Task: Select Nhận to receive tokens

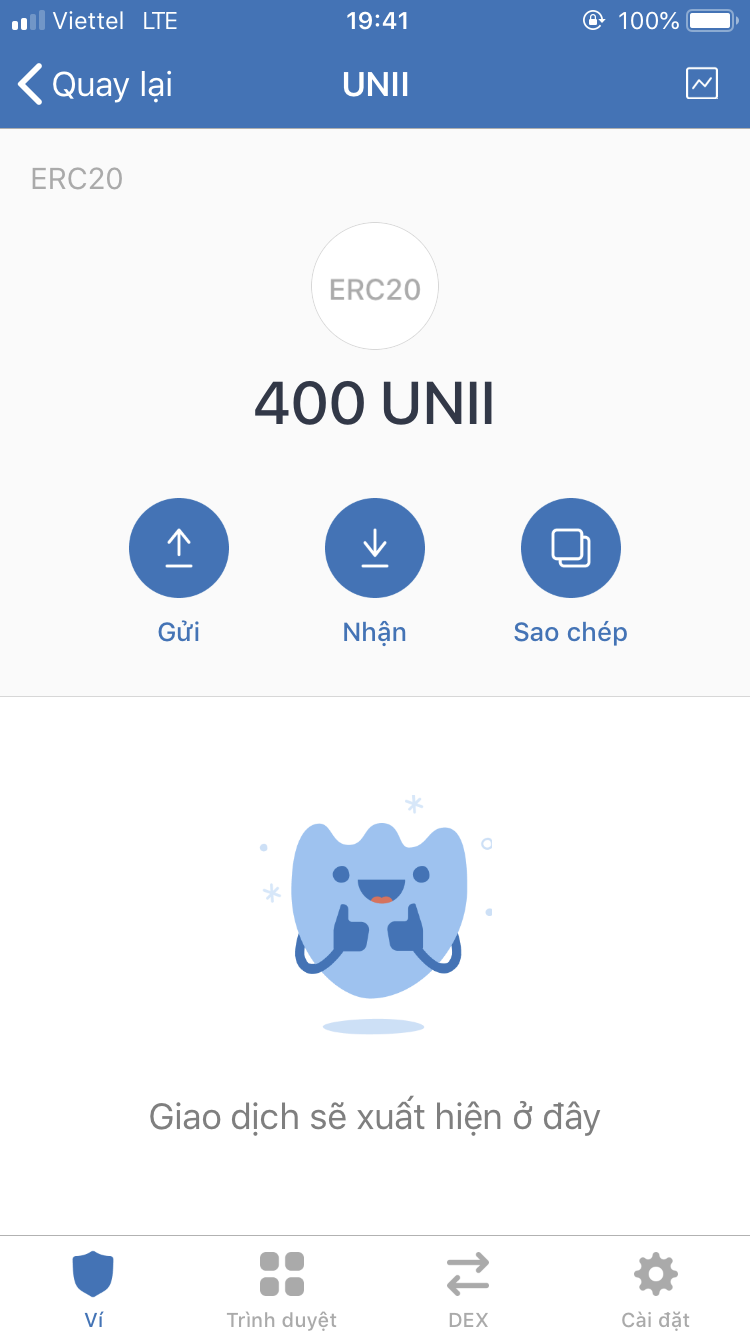Action: point(375,548)
